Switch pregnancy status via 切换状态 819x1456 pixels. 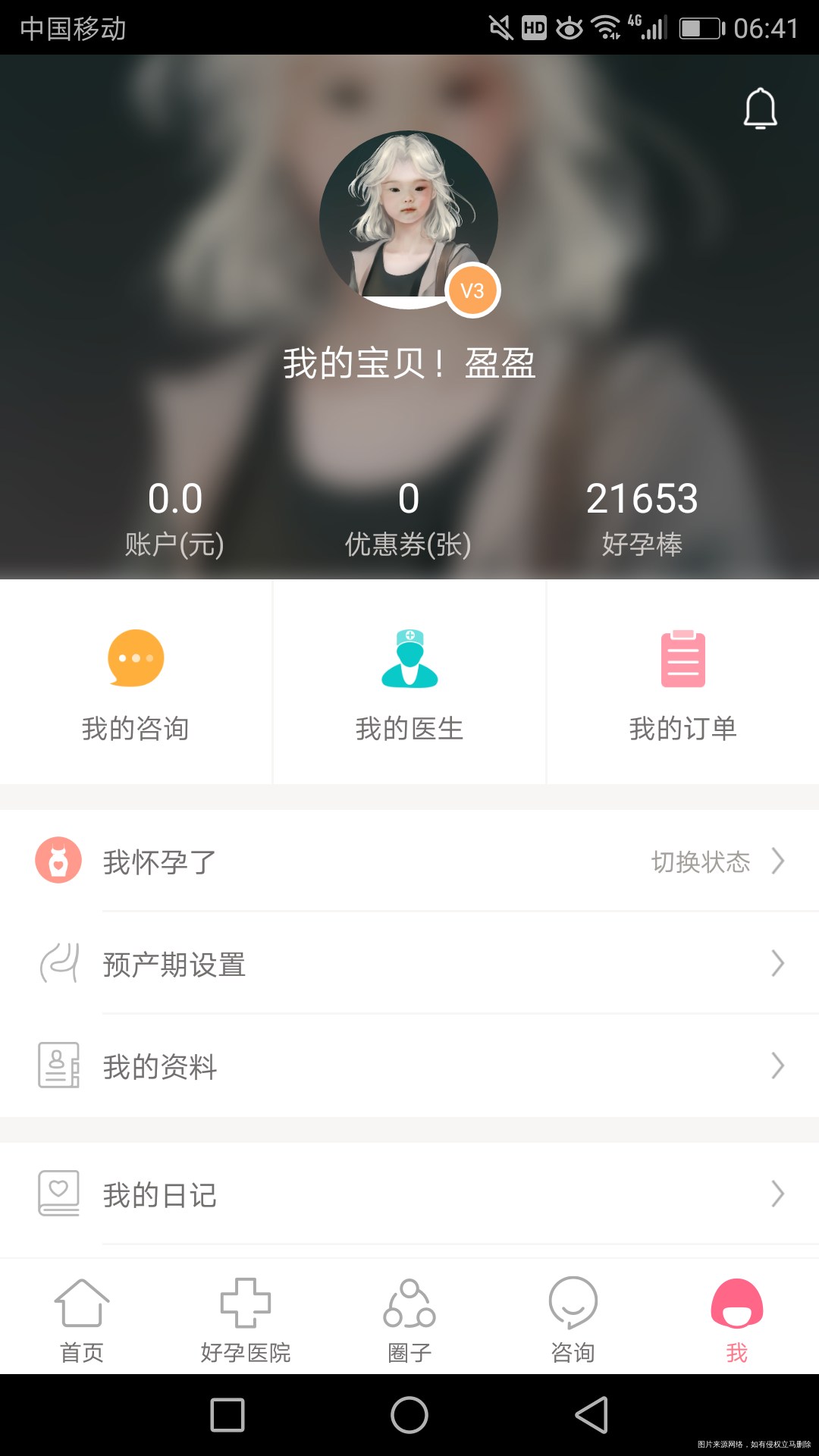pos(699,861)
